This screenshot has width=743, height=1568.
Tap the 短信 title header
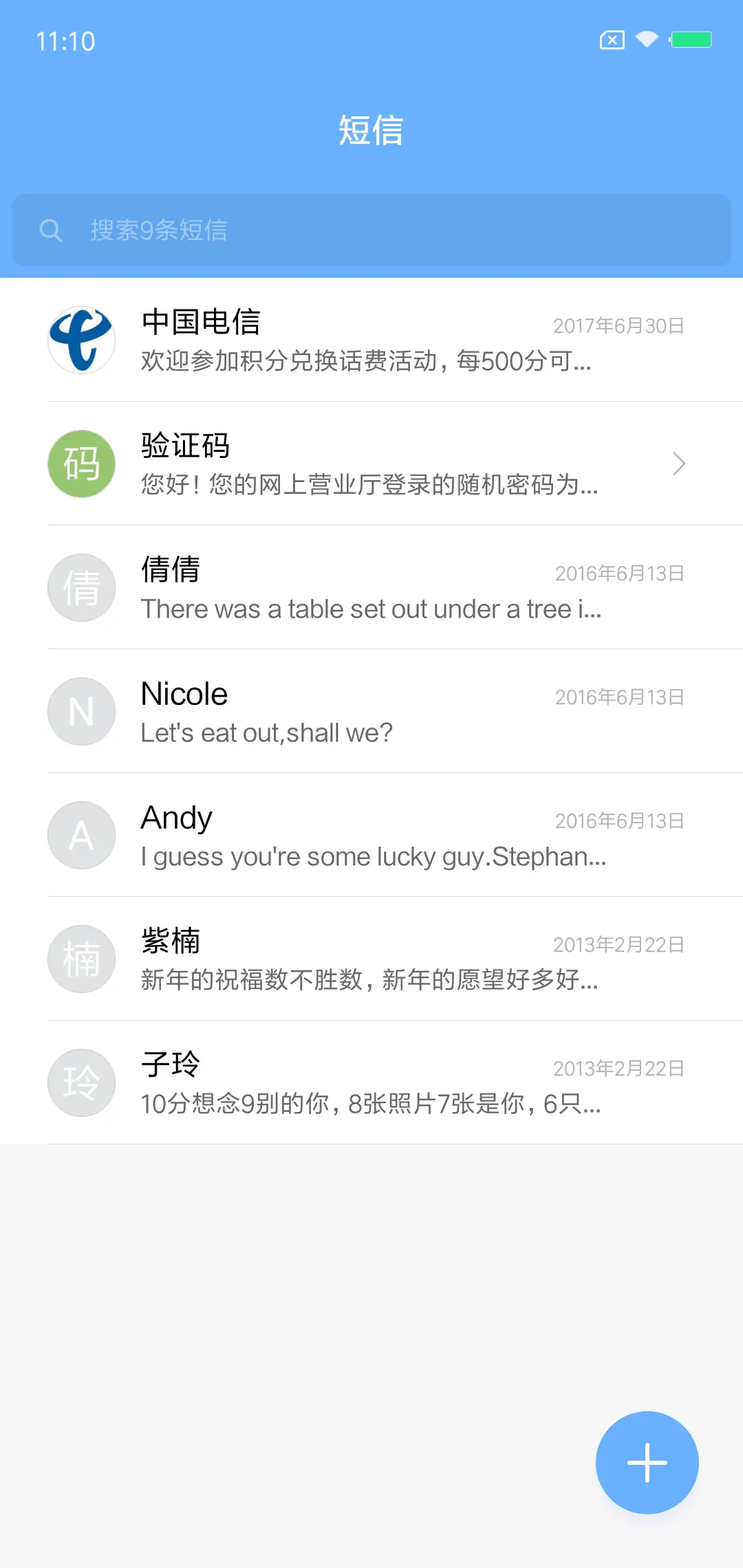point(371,129)
